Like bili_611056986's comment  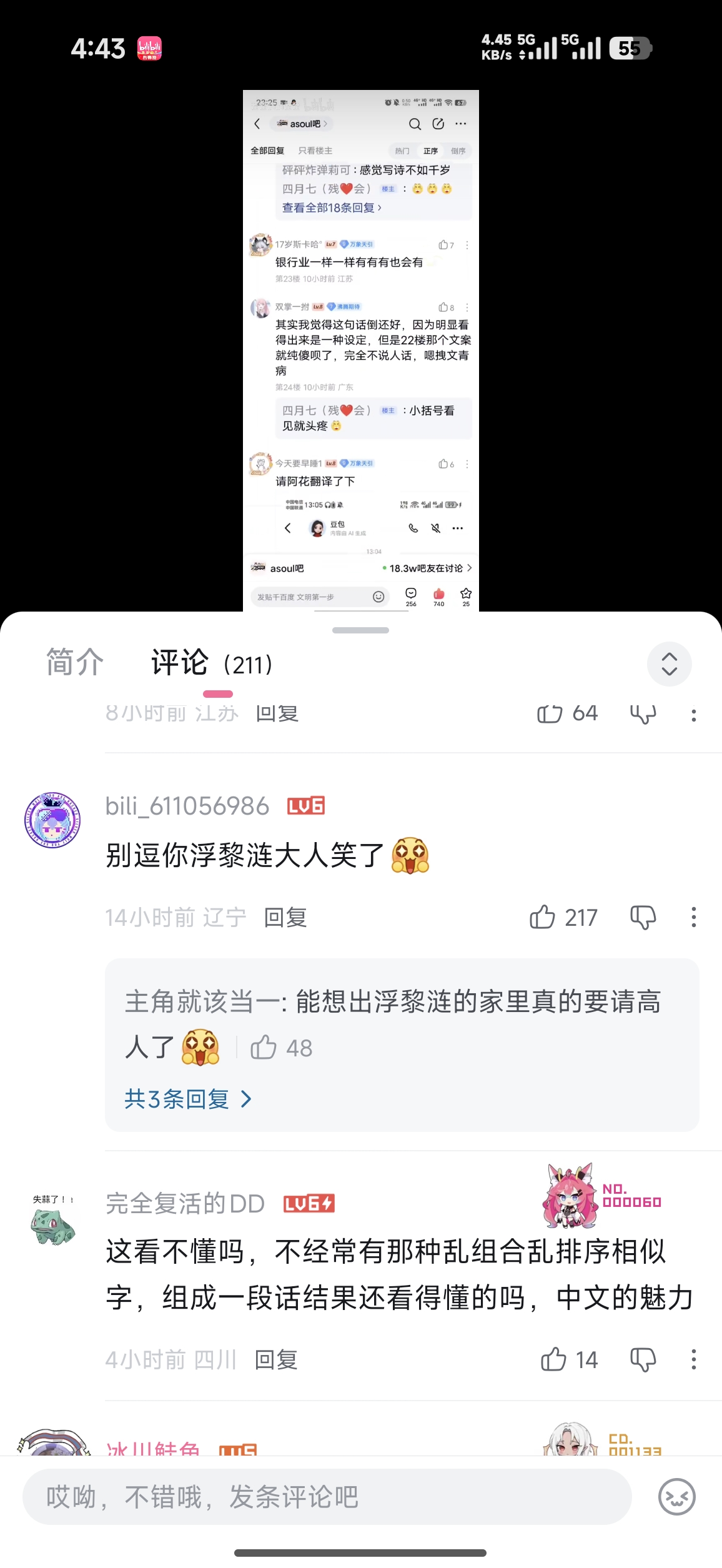543,918
